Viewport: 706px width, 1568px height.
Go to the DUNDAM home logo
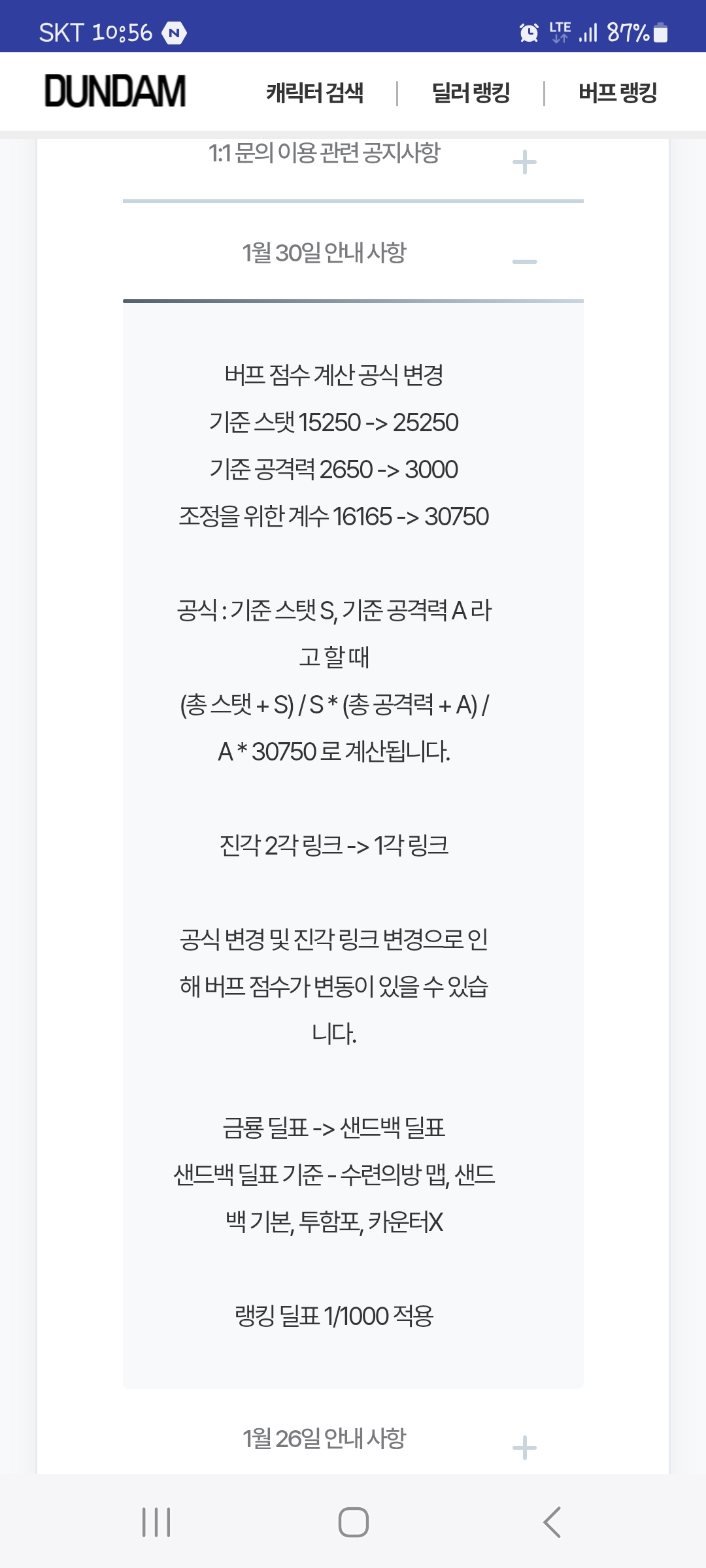(115, 91)
